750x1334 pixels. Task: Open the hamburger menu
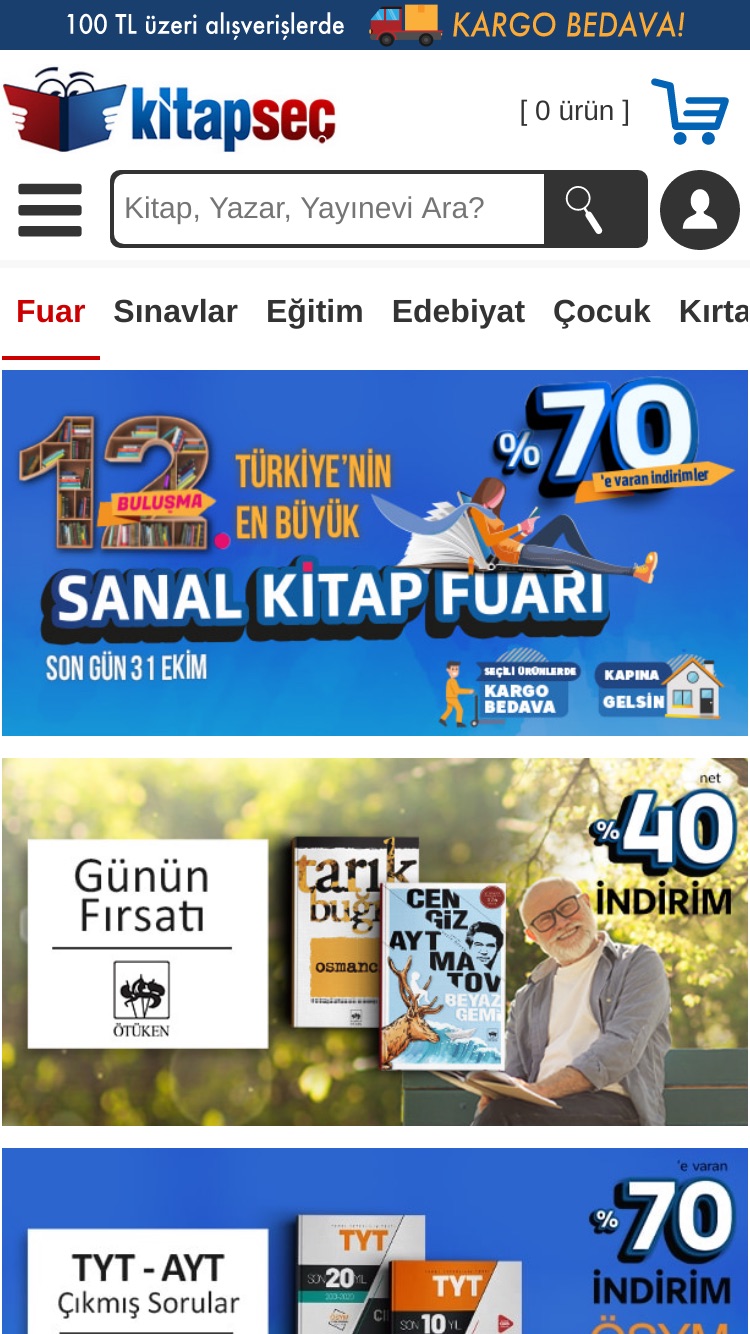click(x=50, y=210)
